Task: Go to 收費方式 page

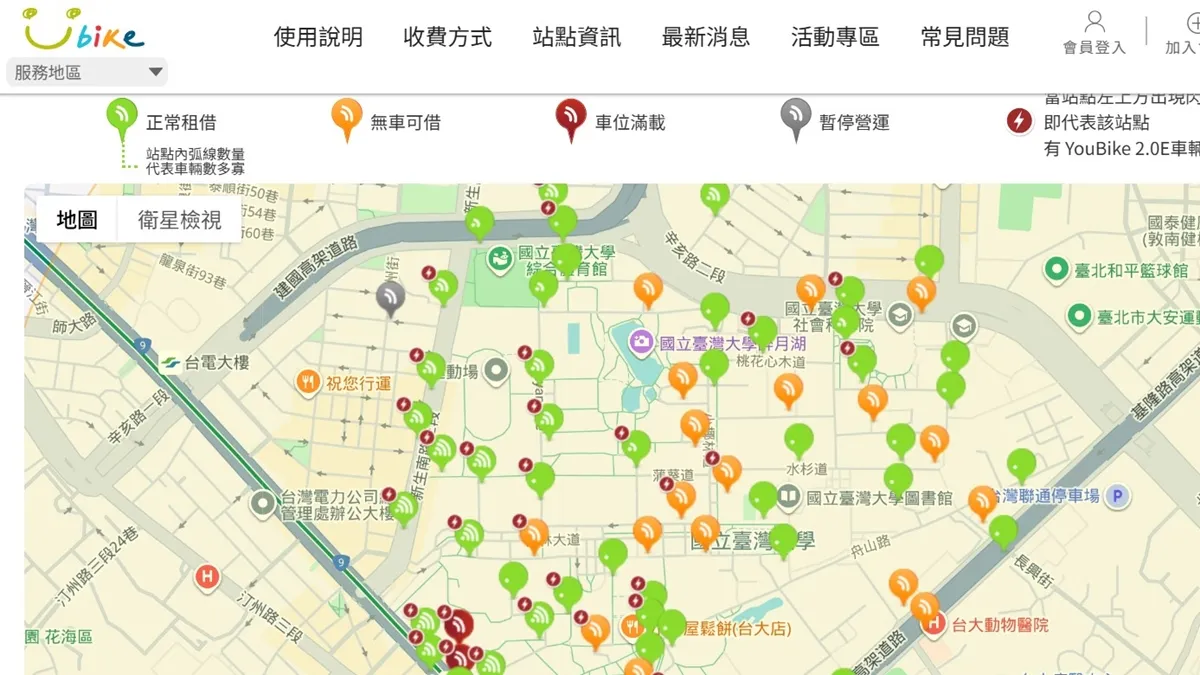Action: pos(447,38)
